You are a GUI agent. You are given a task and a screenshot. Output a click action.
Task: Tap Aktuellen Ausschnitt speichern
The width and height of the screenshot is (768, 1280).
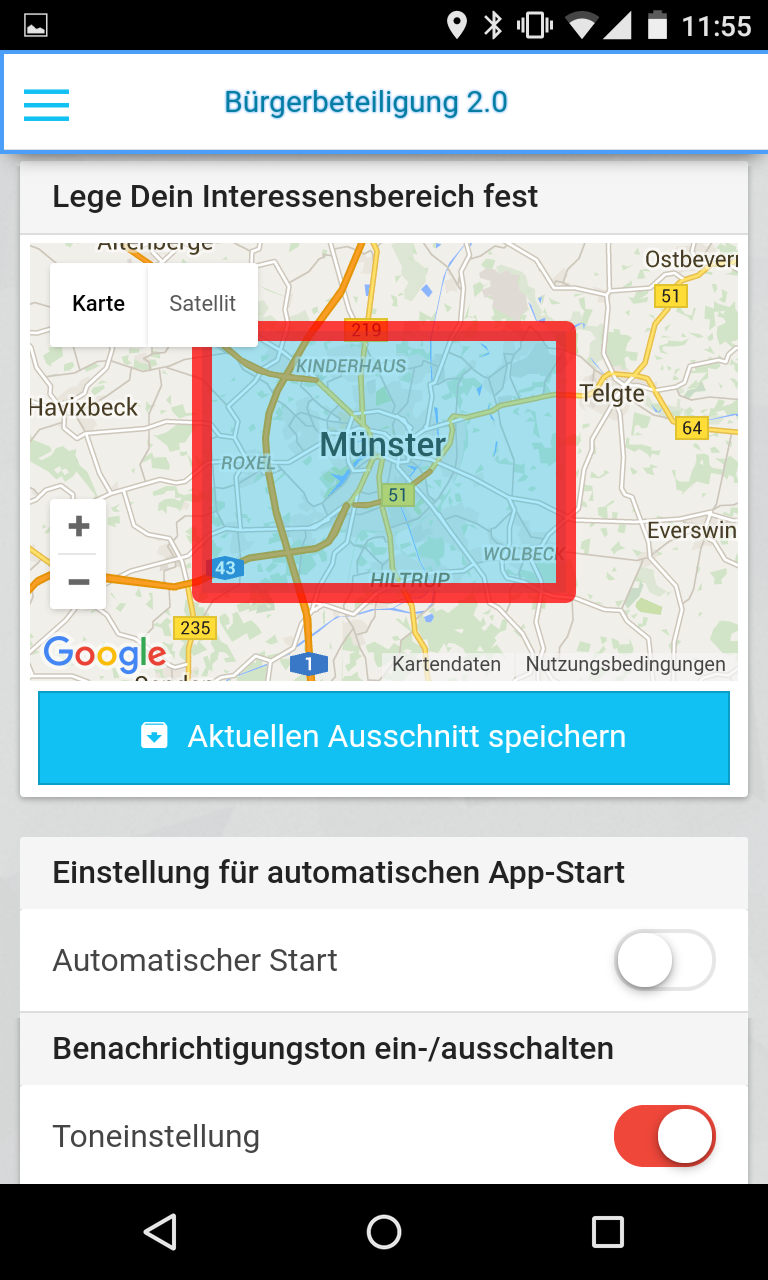[x=384, y=737]
